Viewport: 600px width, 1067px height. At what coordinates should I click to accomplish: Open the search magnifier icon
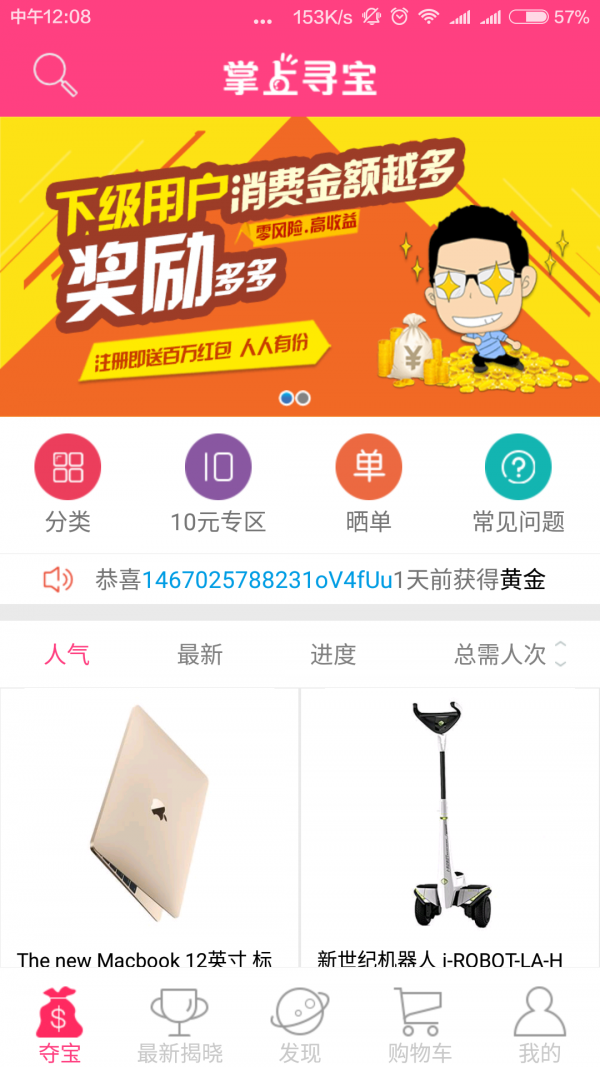point(55,75)
